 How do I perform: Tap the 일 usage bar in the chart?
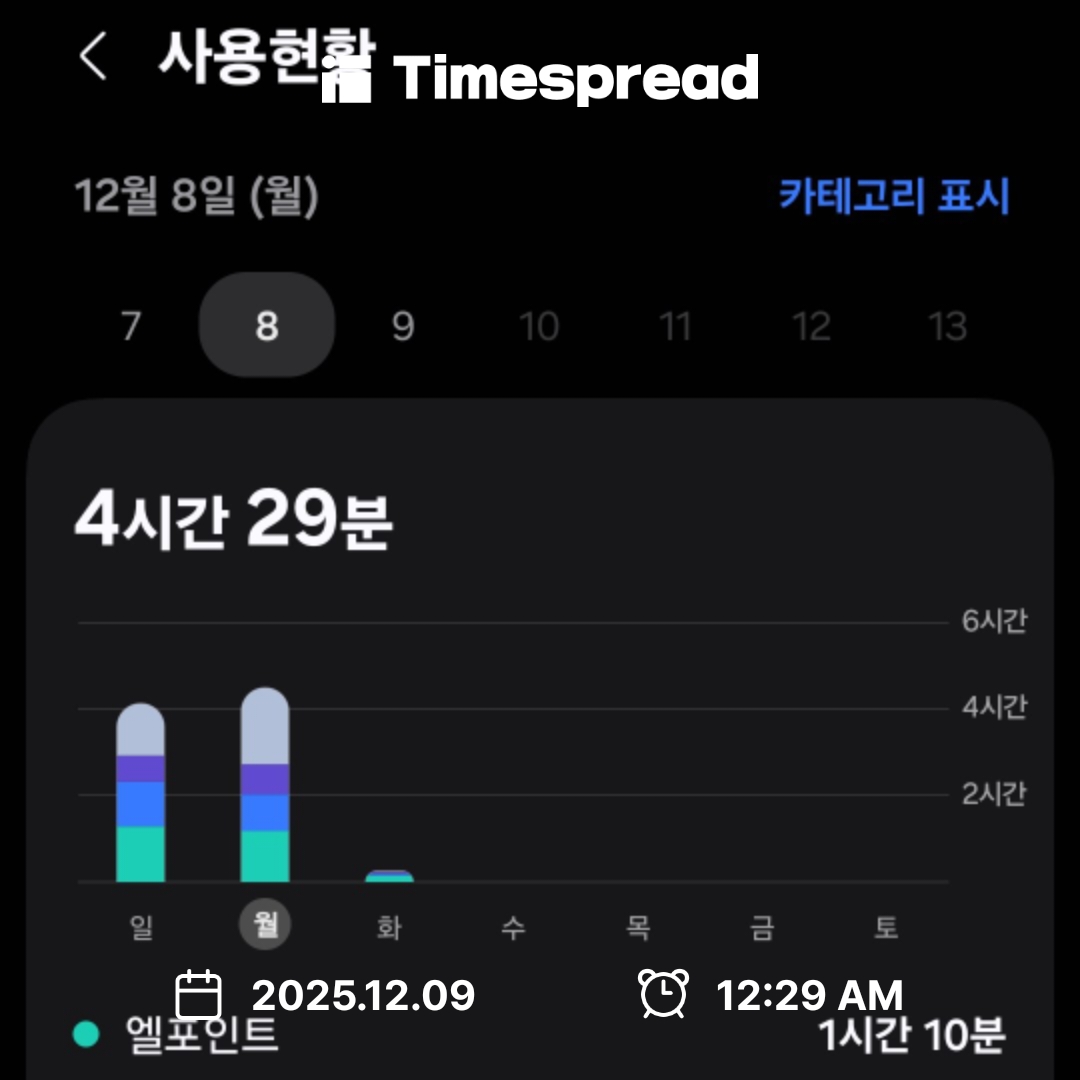pyautogui.click(x=141, y=794)
